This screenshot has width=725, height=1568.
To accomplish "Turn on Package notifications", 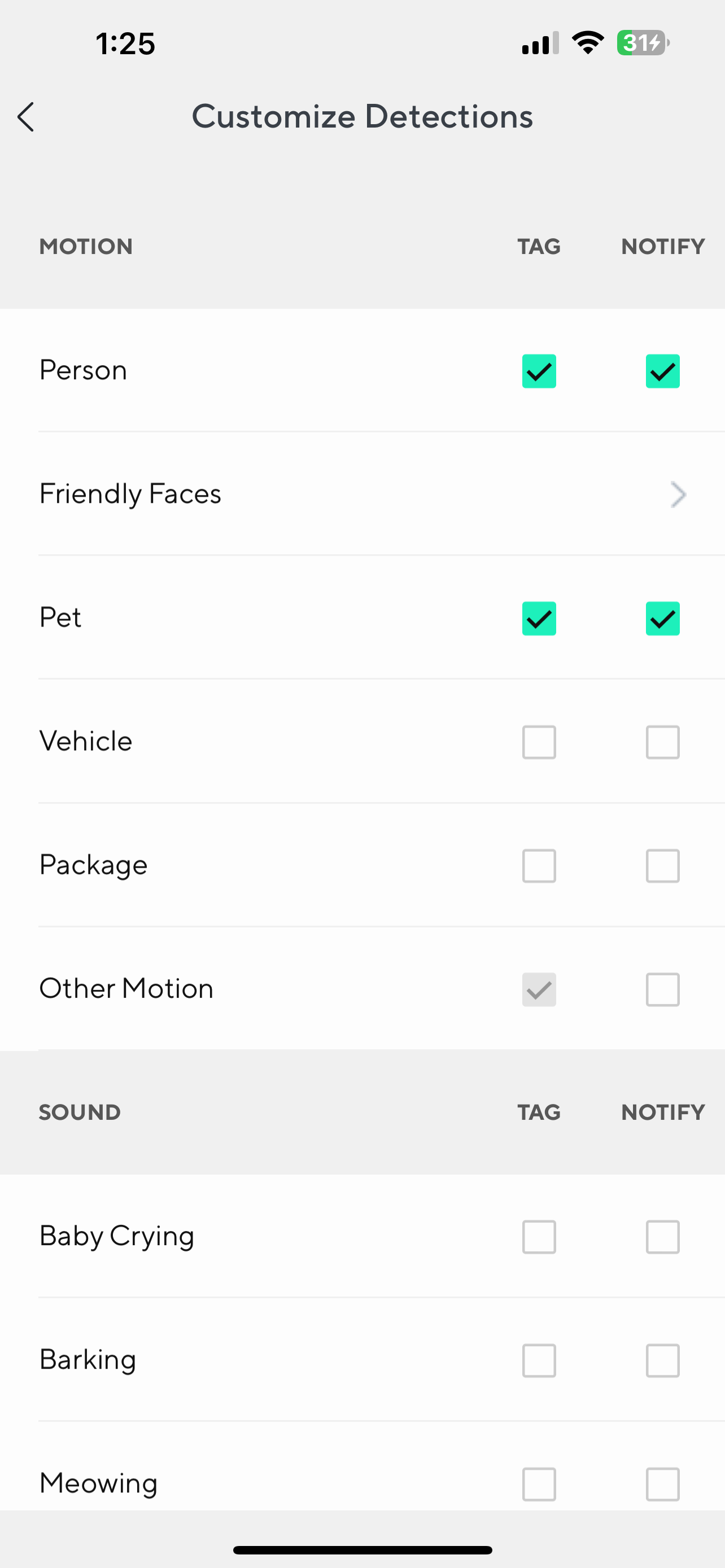I will tap(662, 866).
